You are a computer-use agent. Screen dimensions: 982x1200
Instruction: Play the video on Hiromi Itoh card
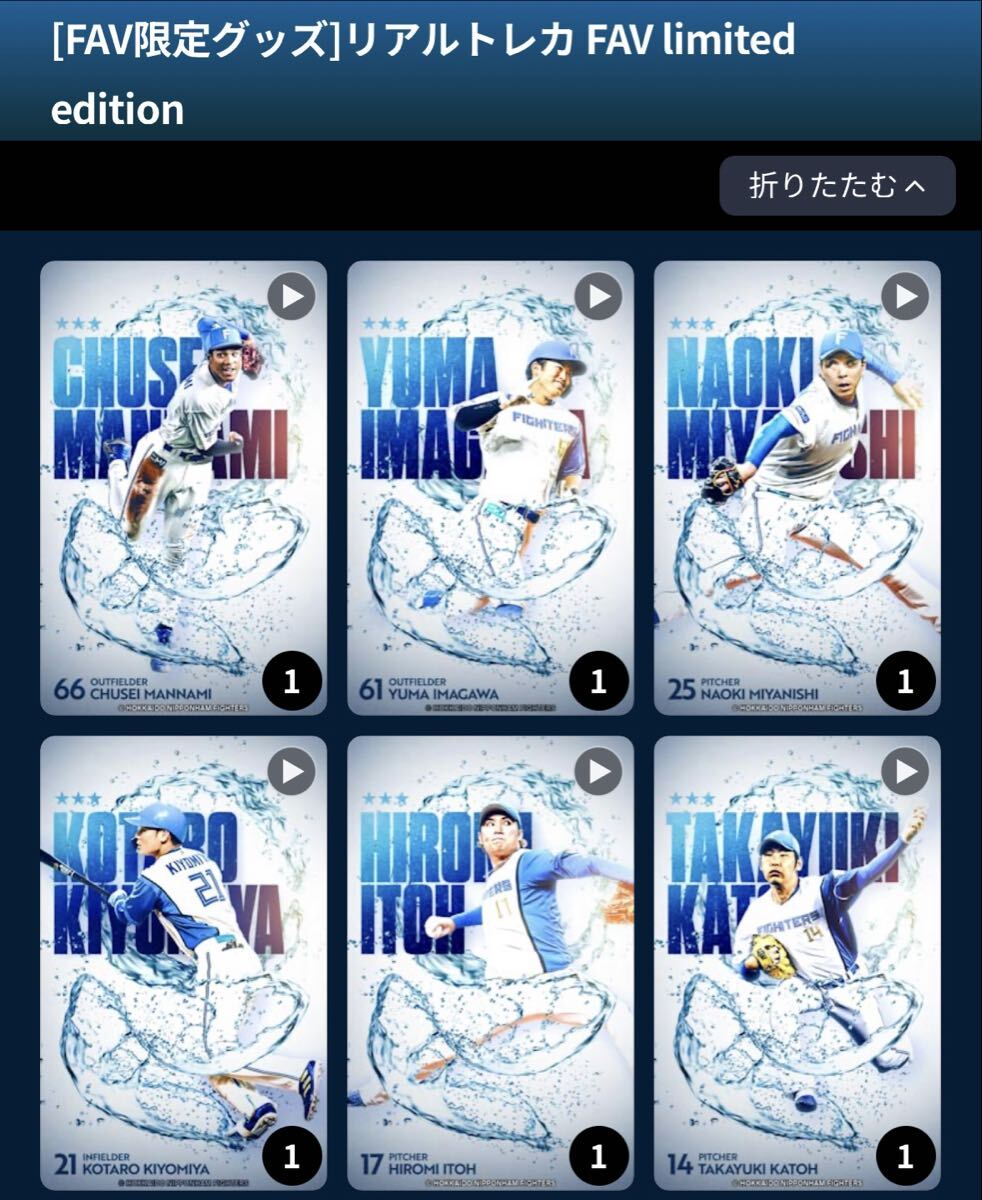[x=598, y=772]
